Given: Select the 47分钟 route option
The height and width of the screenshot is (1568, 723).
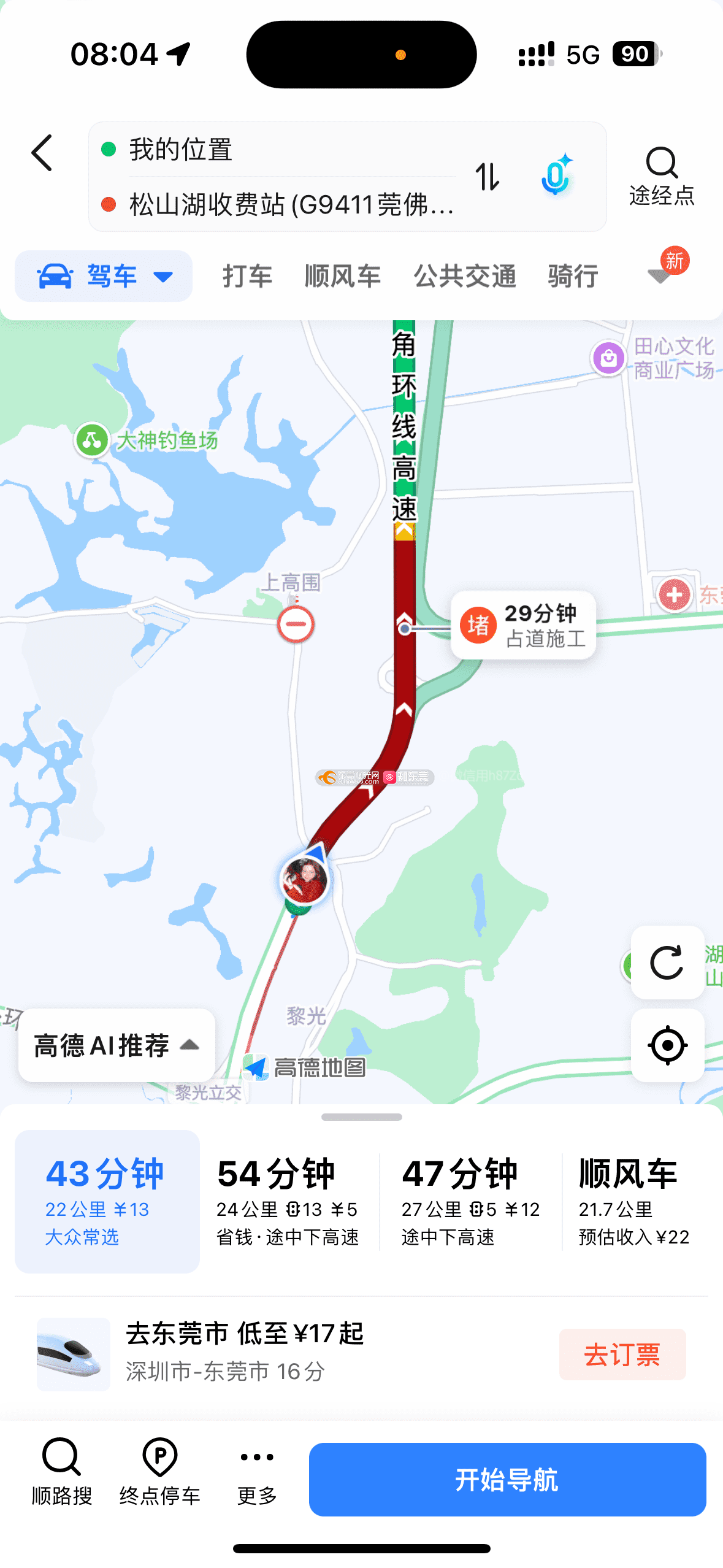Looking at the screenshot, I should pyautogui.click(x=470, y=1201).
